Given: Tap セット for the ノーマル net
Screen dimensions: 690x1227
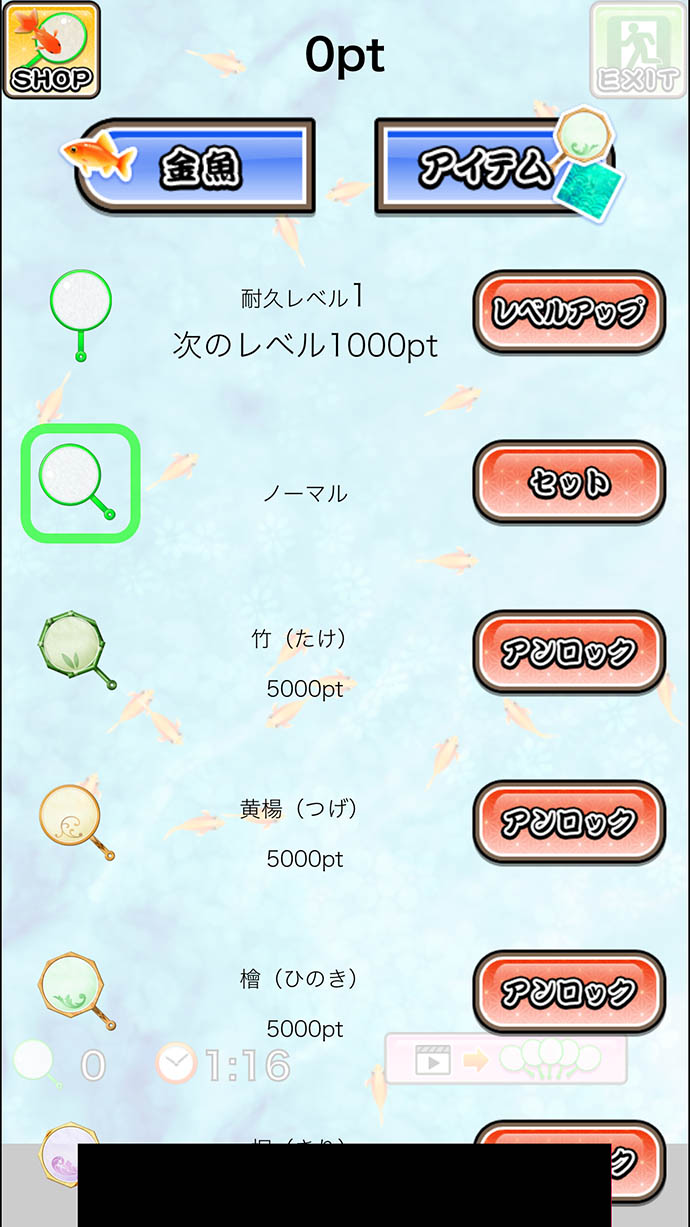Looking at the screenshot, I should 569,483.
